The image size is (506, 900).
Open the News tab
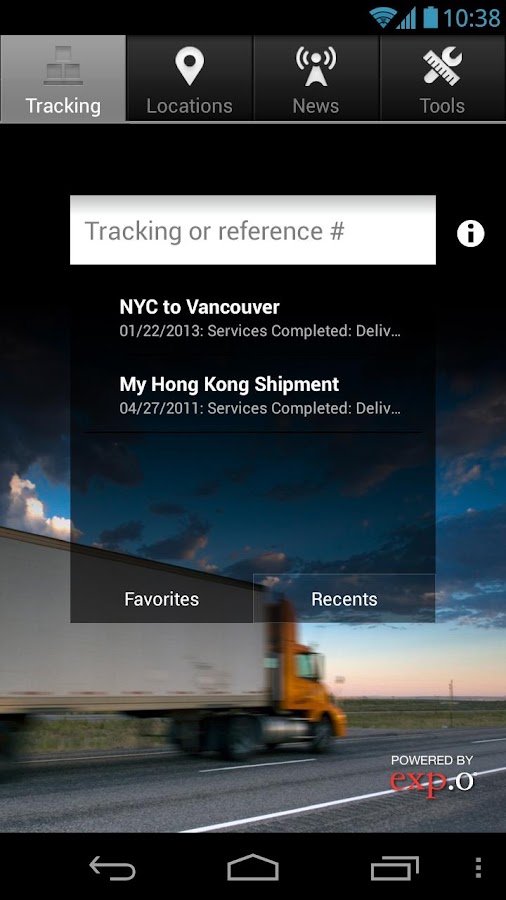[316, 79]
